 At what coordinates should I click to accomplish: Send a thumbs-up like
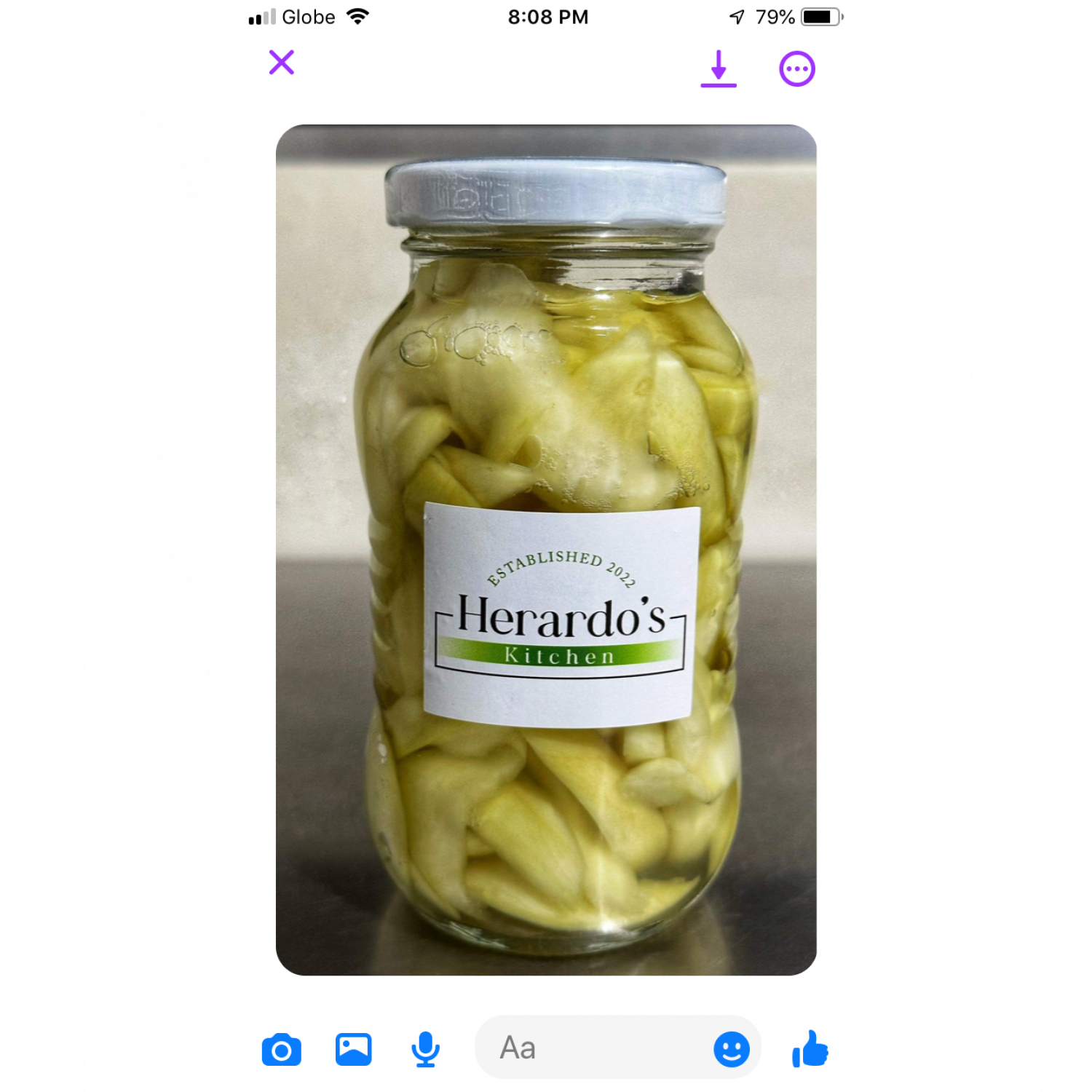[x=810, y=1049]
